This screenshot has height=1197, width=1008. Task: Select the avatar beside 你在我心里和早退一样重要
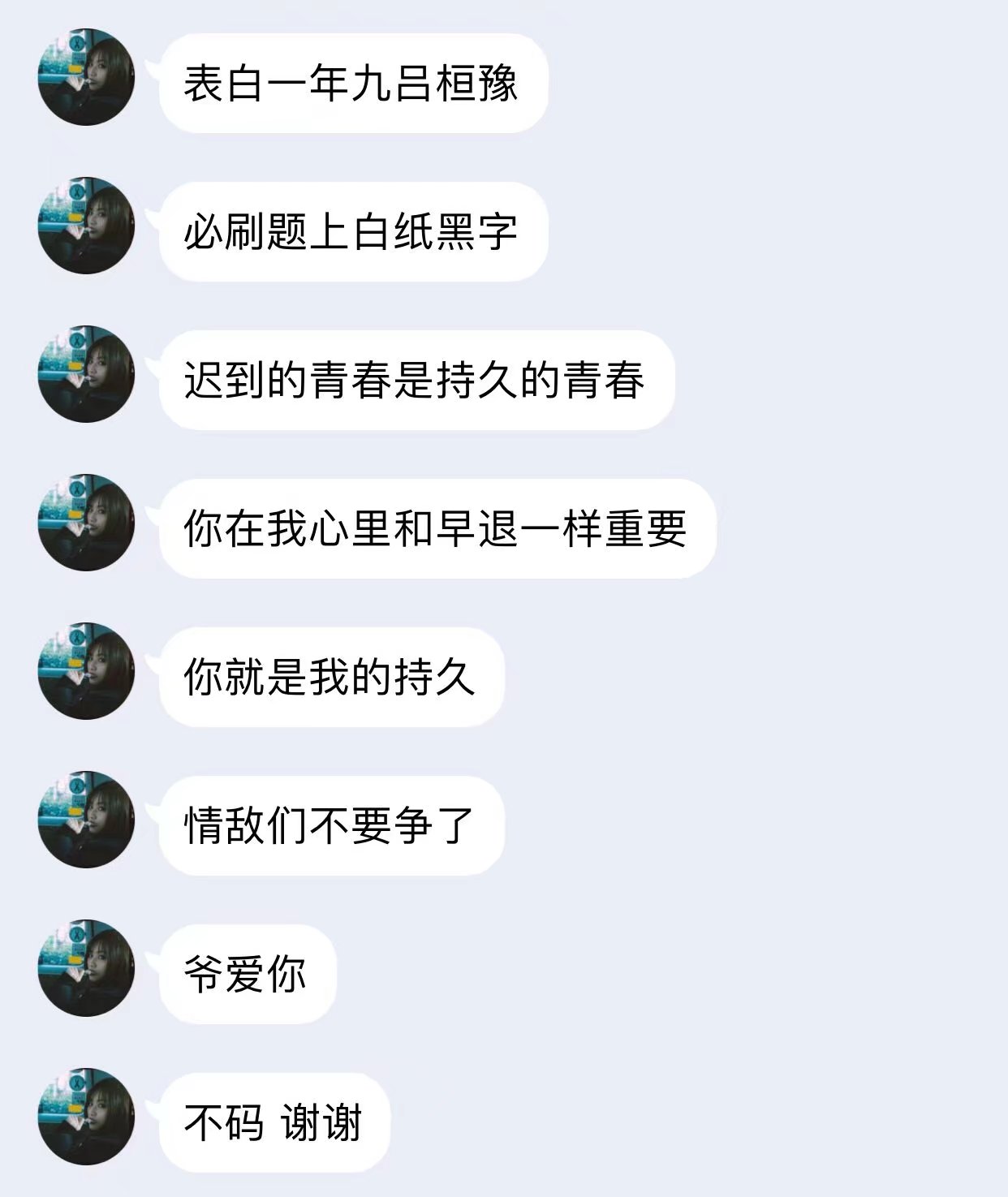(x=86, y=523)
